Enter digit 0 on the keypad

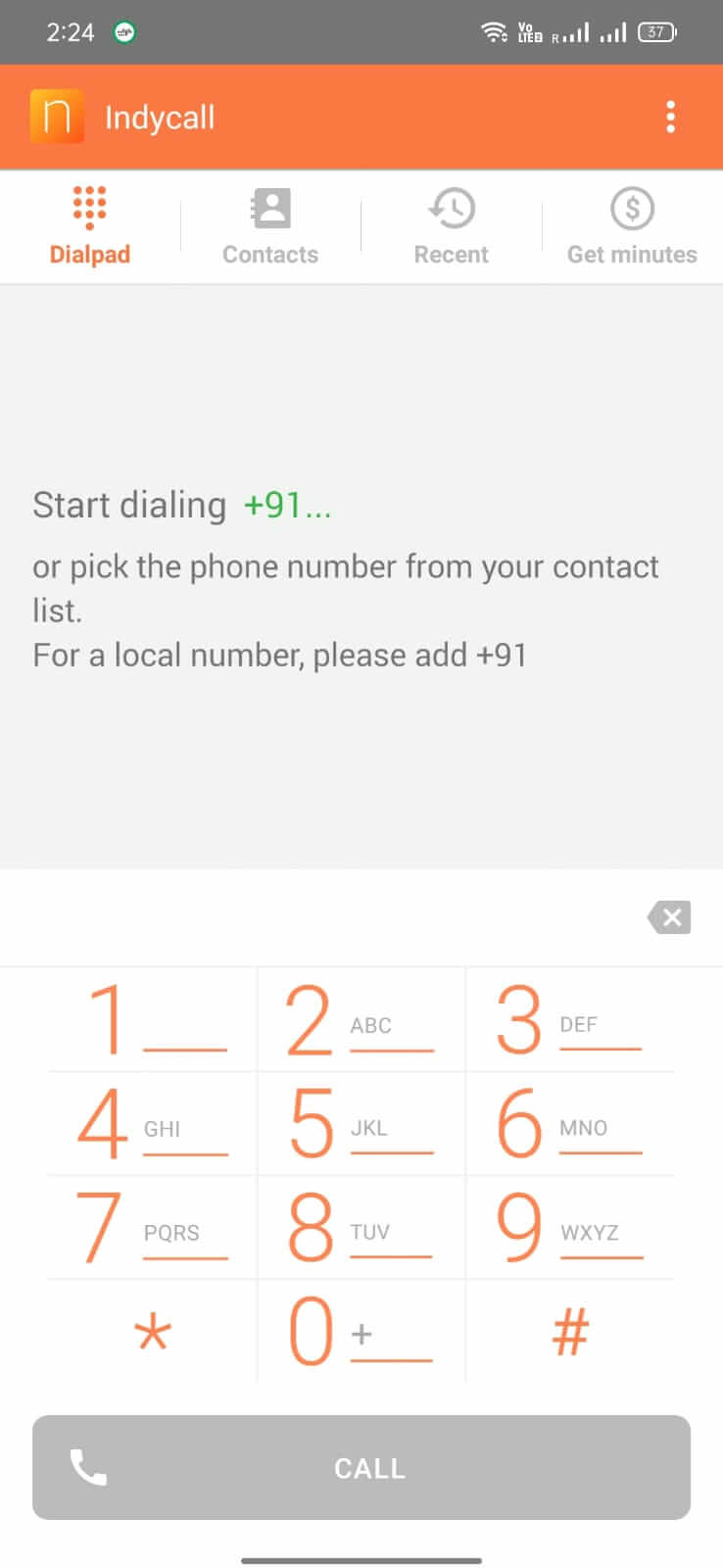pyautogui.click(x=361, y=1331)
